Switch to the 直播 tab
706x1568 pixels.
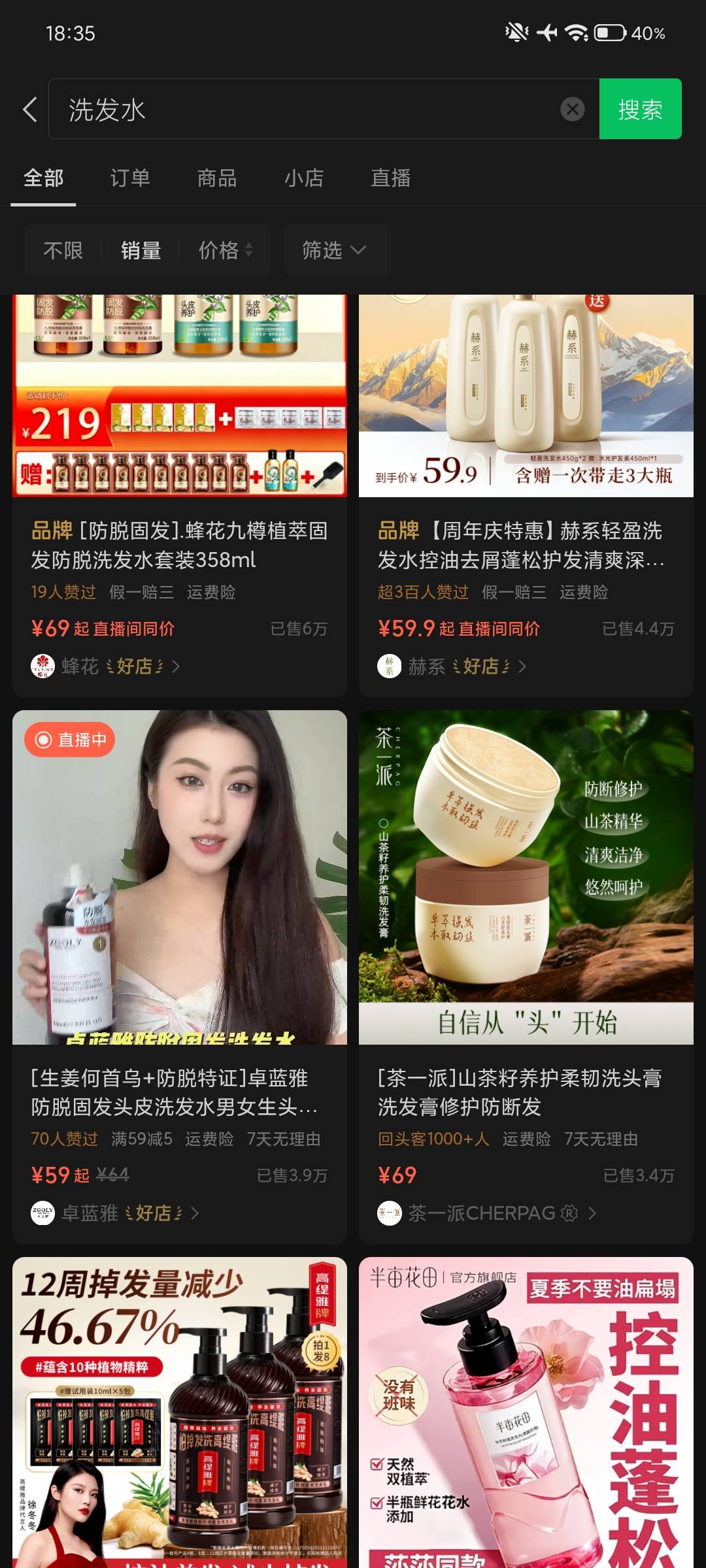click(391, 178)
